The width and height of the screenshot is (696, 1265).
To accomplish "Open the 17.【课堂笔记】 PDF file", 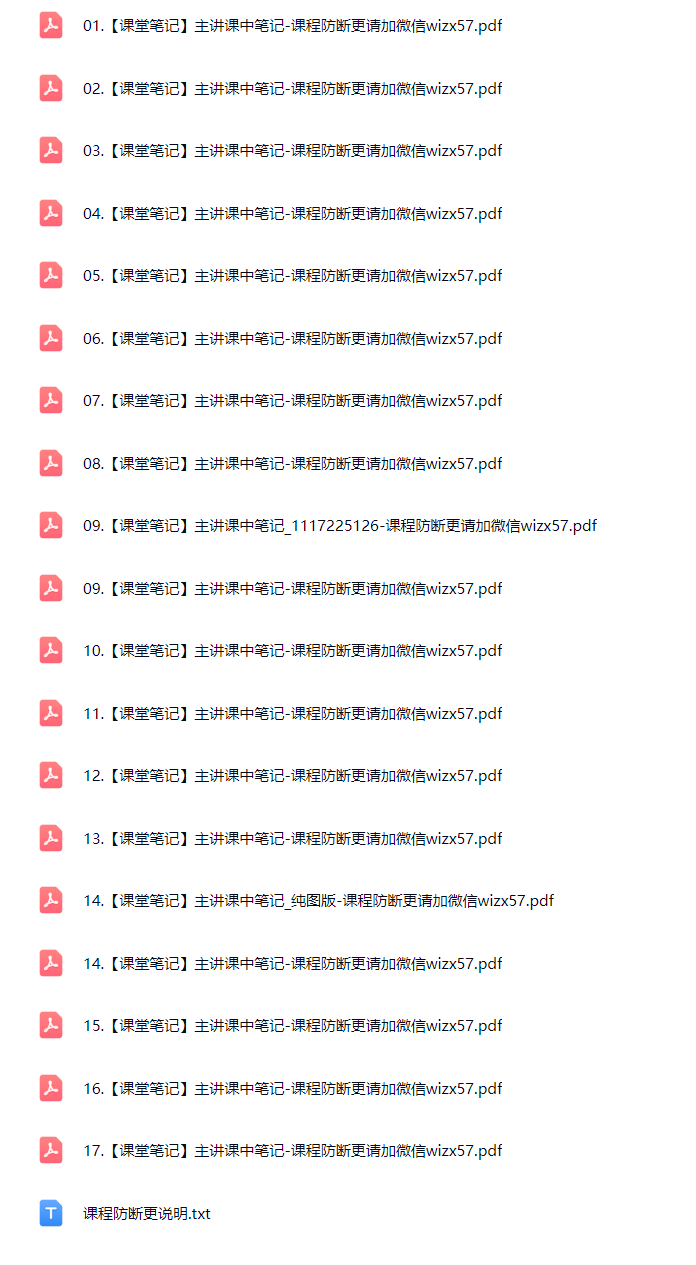I will pos(292,1151).
